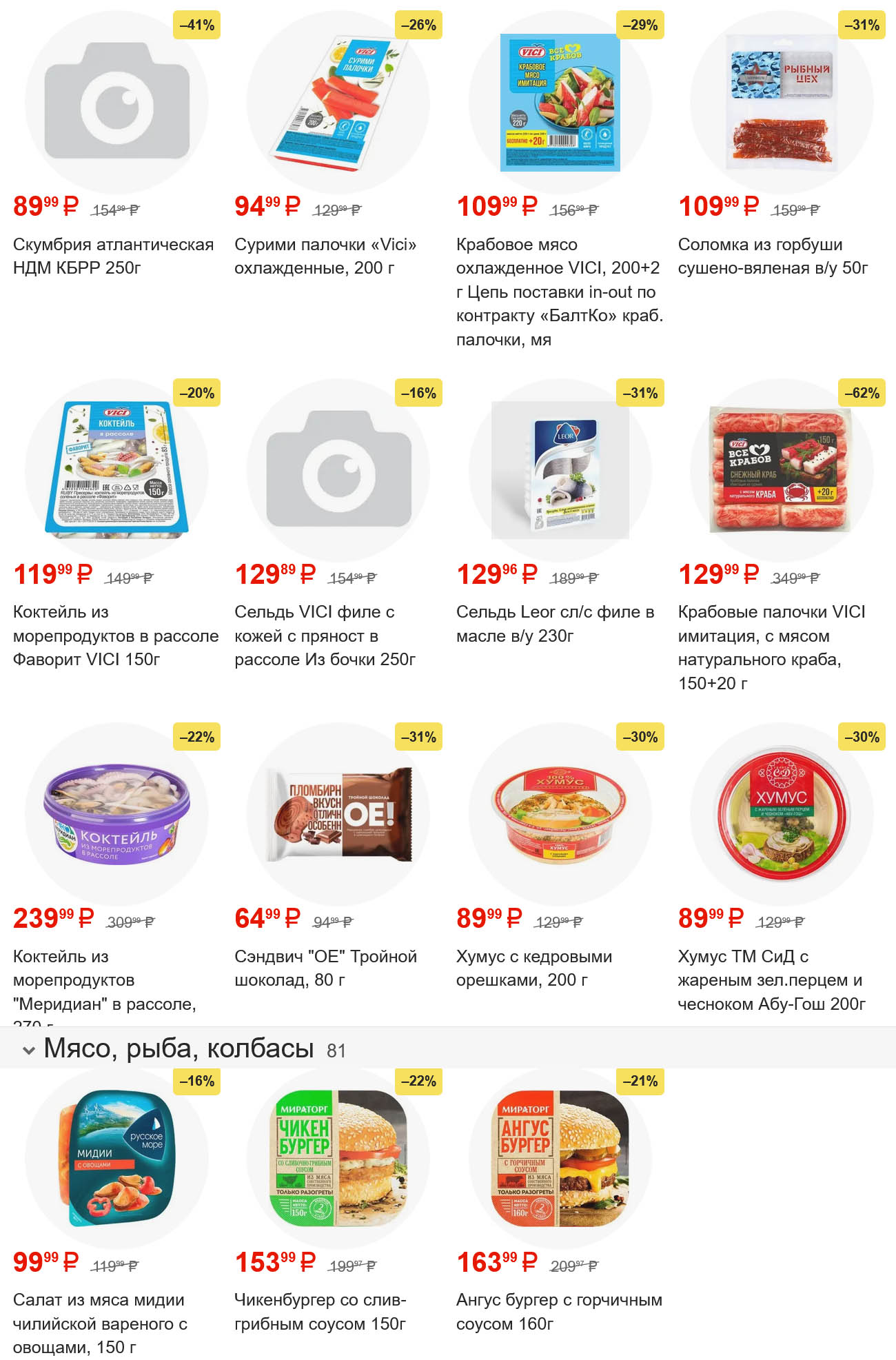Image resolution: width=896 pixels, height=1360 pixels.
Task: Open Коктейль из морепродуктов "Меридиан" card
Action: tap(116, 815)
